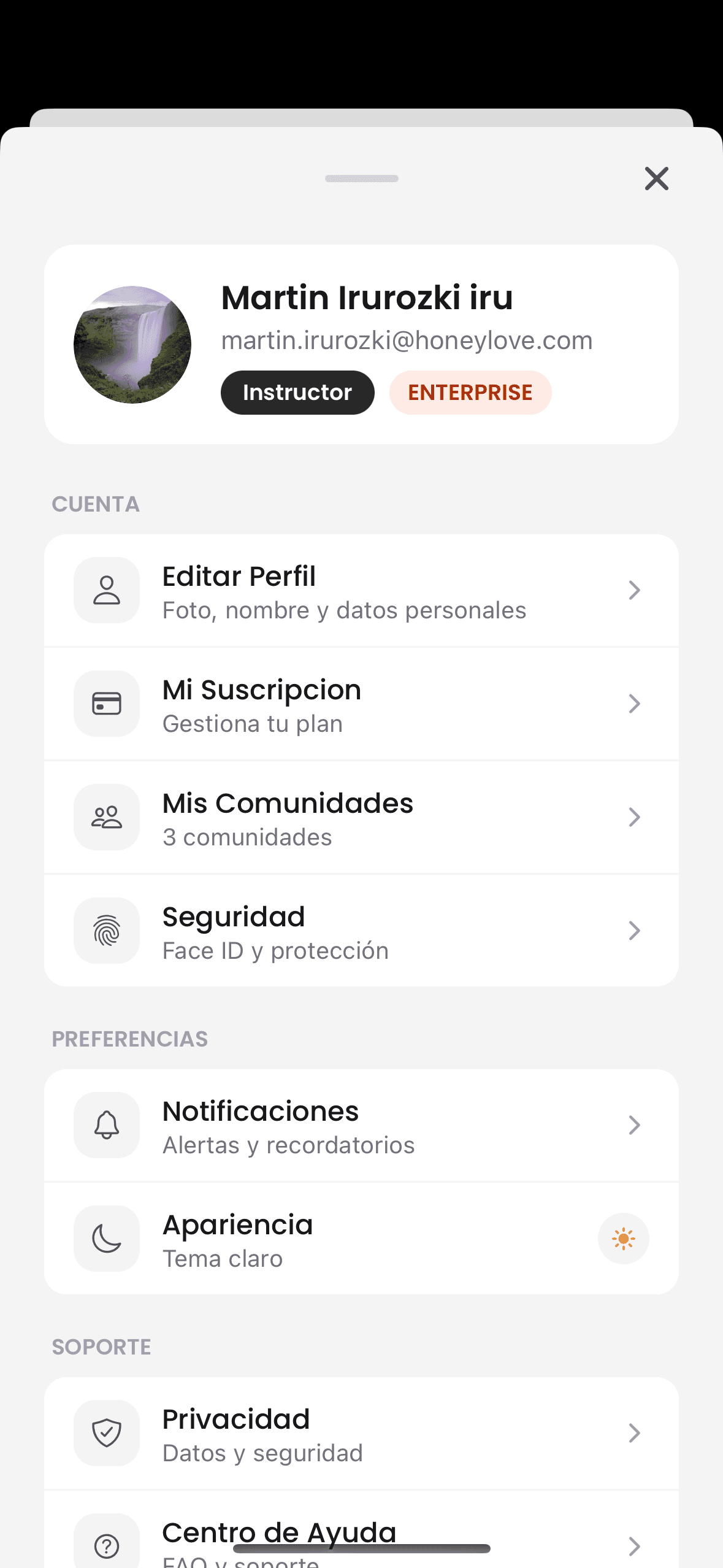Open Seguridad settings
723x1568 pixels.
(x=361, y=931)
